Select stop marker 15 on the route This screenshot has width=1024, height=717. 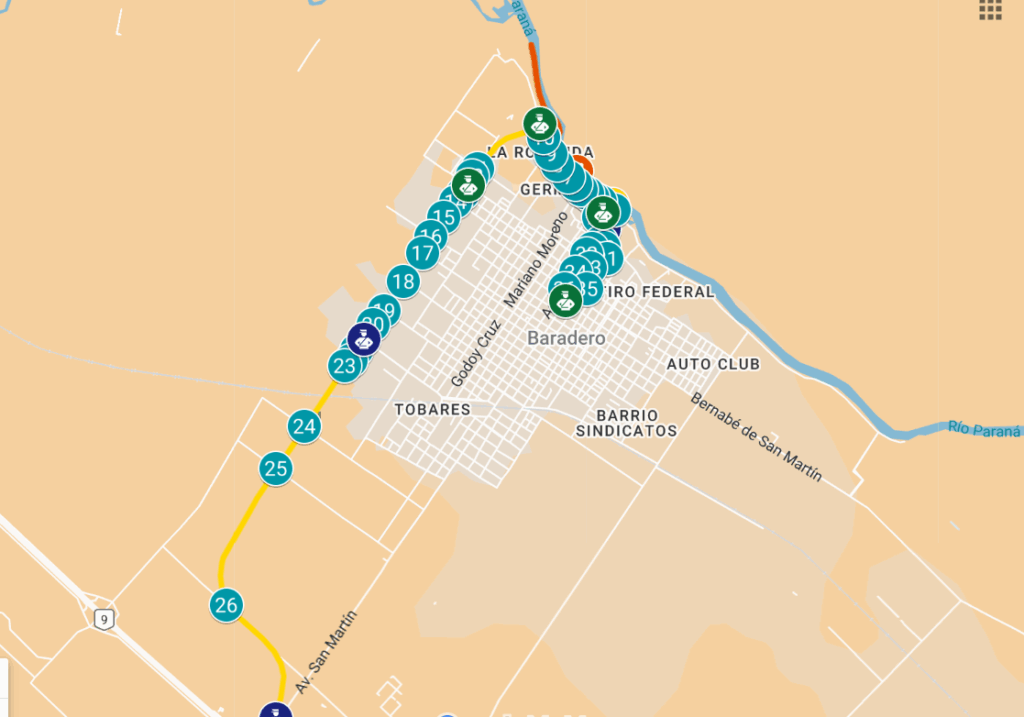pyautogui.click(x=445, y=217)
